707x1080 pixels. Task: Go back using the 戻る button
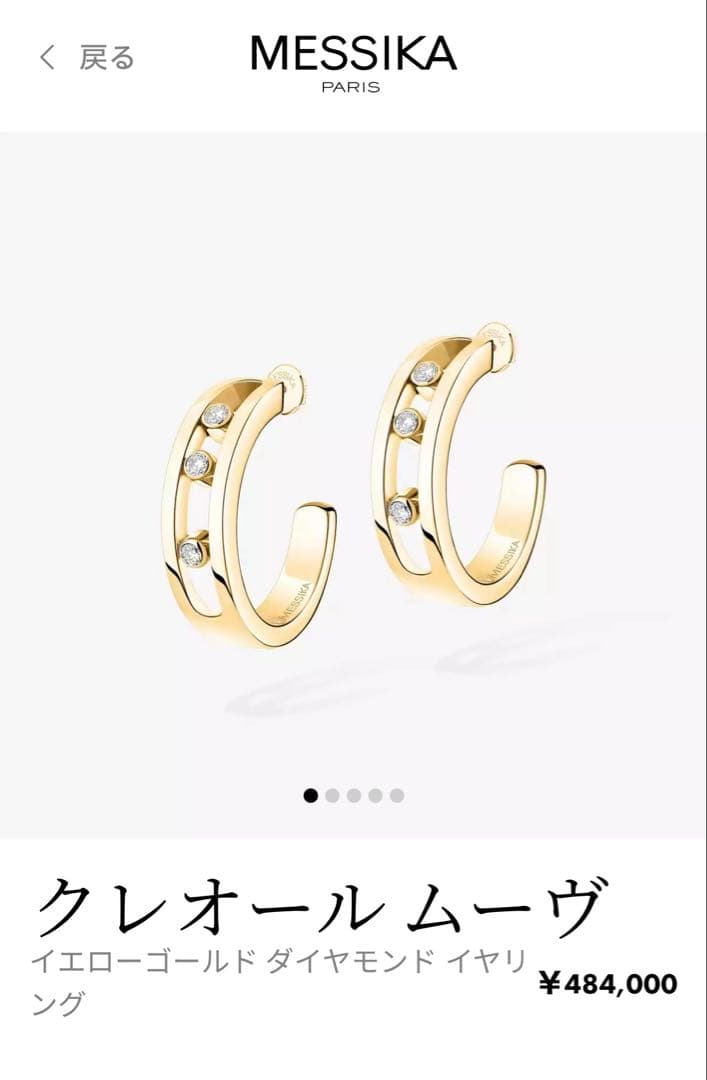[86, 57]
